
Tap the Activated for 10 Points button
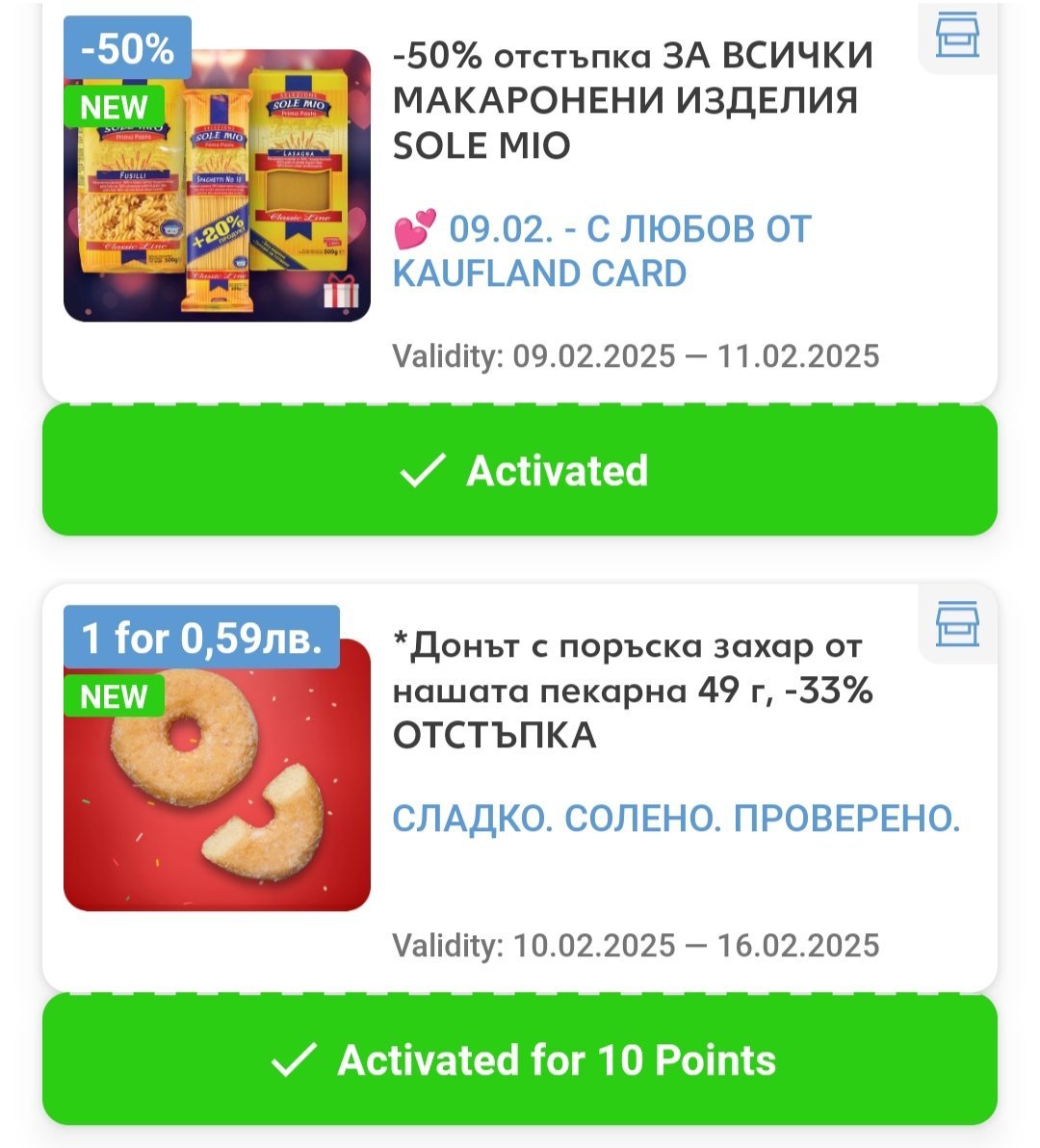click(x=520, y=1060)
